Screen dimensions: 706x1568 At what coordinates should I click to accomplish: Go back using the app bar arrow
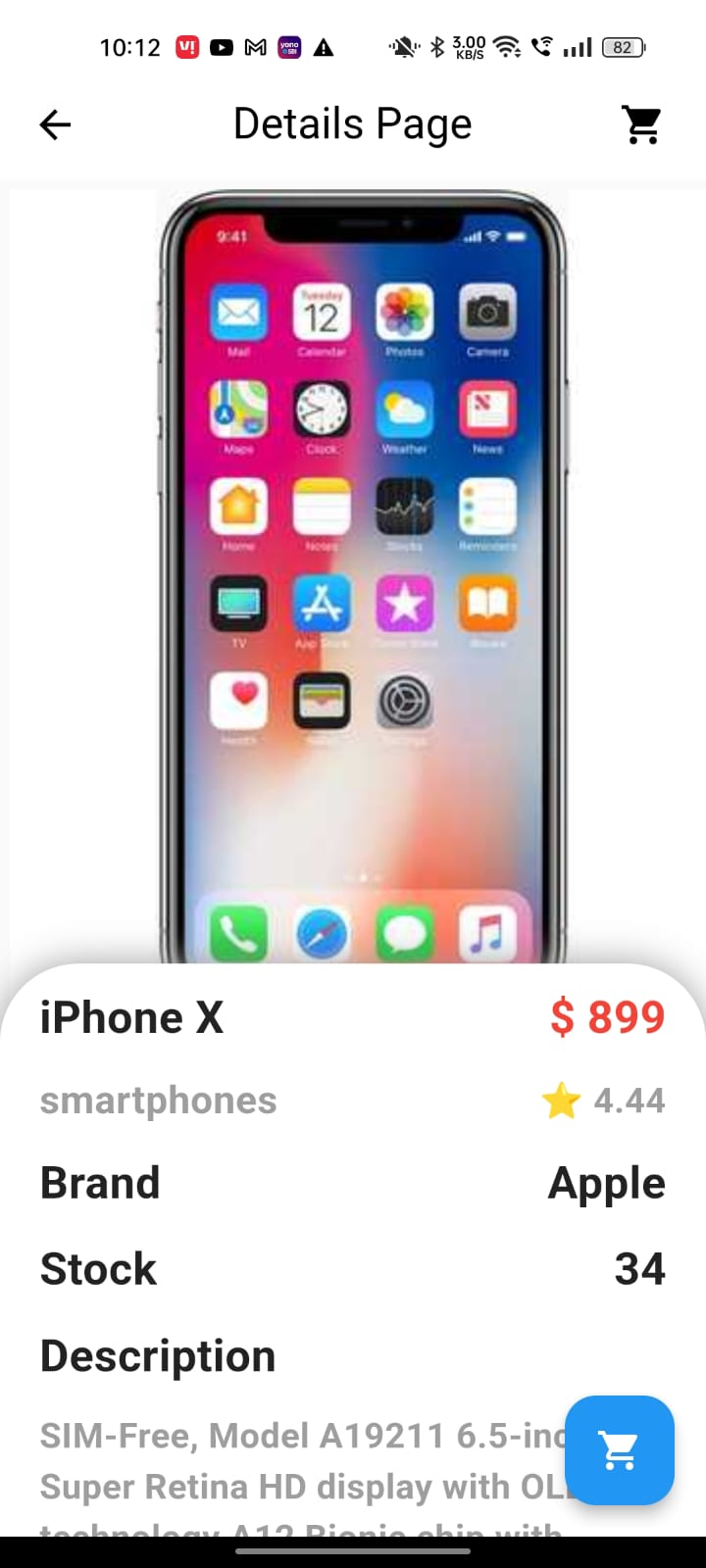tap(55, 124)
